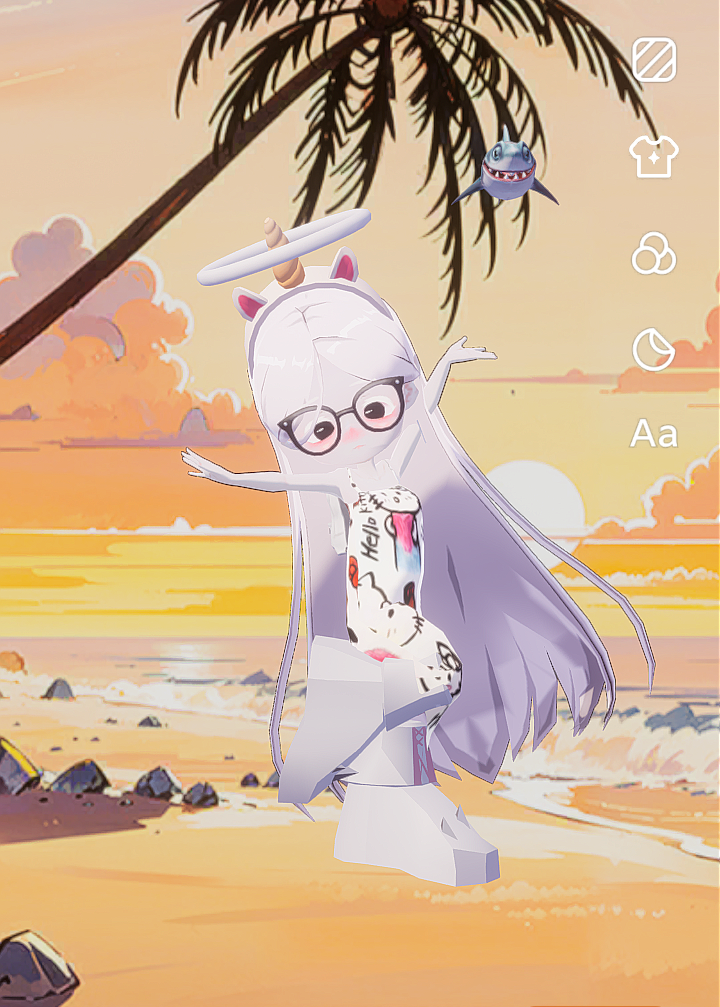This screenshot has width=720, height=1007.
Task: Open the outfit t-shirt icon
Action: tap(654, 156)
